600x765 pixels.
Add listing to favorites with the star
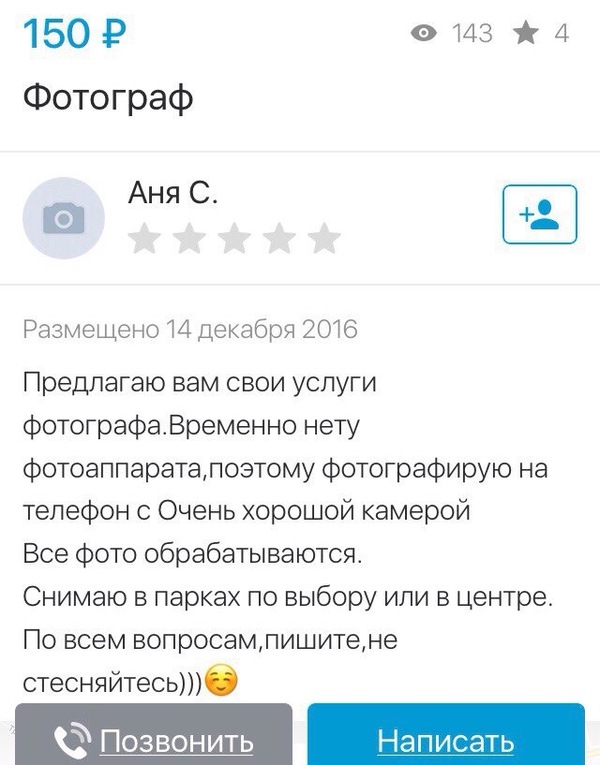(x=525, y=33)
